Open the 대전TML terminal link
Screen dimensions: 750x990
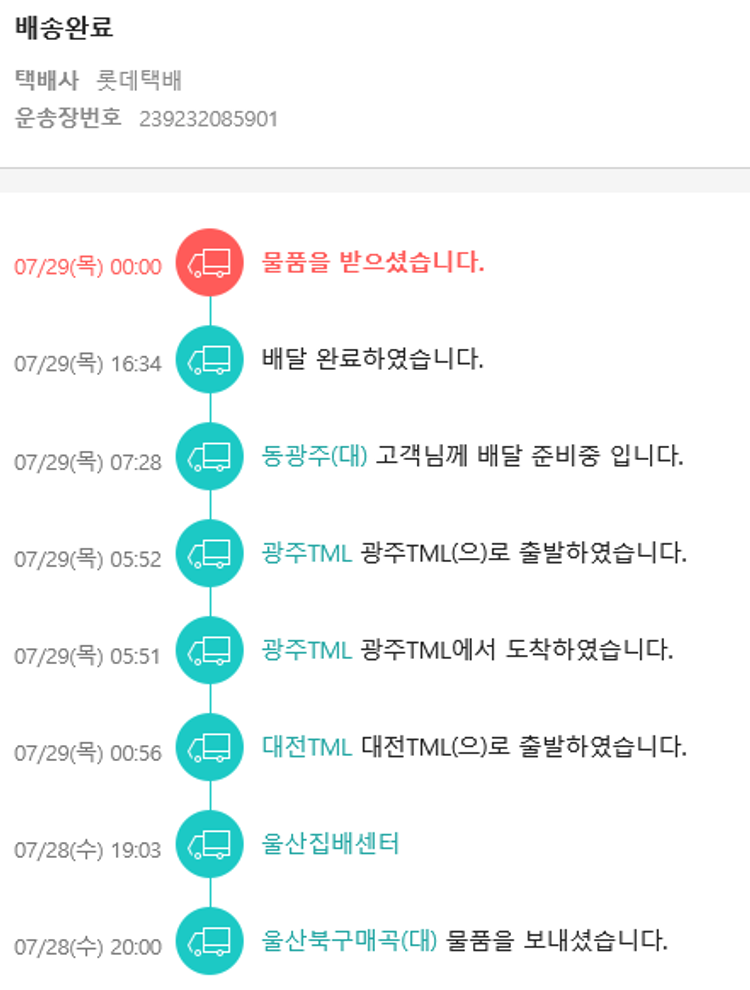(306, 746)
